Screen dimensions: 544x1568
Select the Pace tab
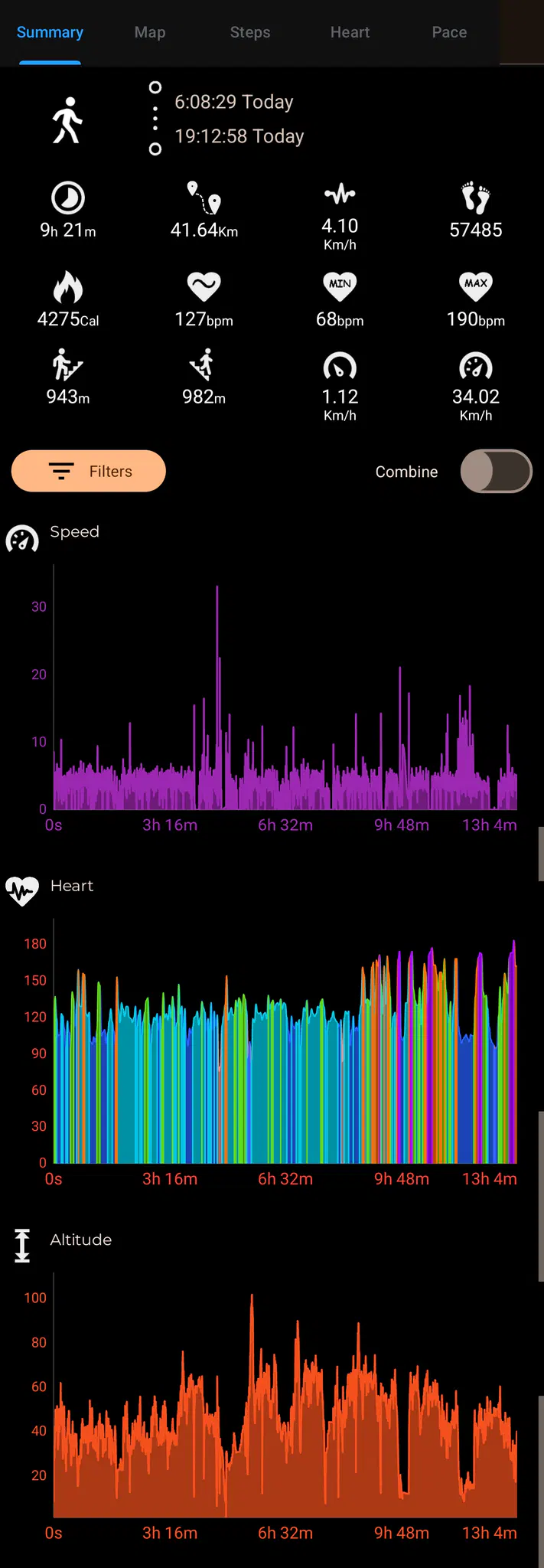click(449, 32)
